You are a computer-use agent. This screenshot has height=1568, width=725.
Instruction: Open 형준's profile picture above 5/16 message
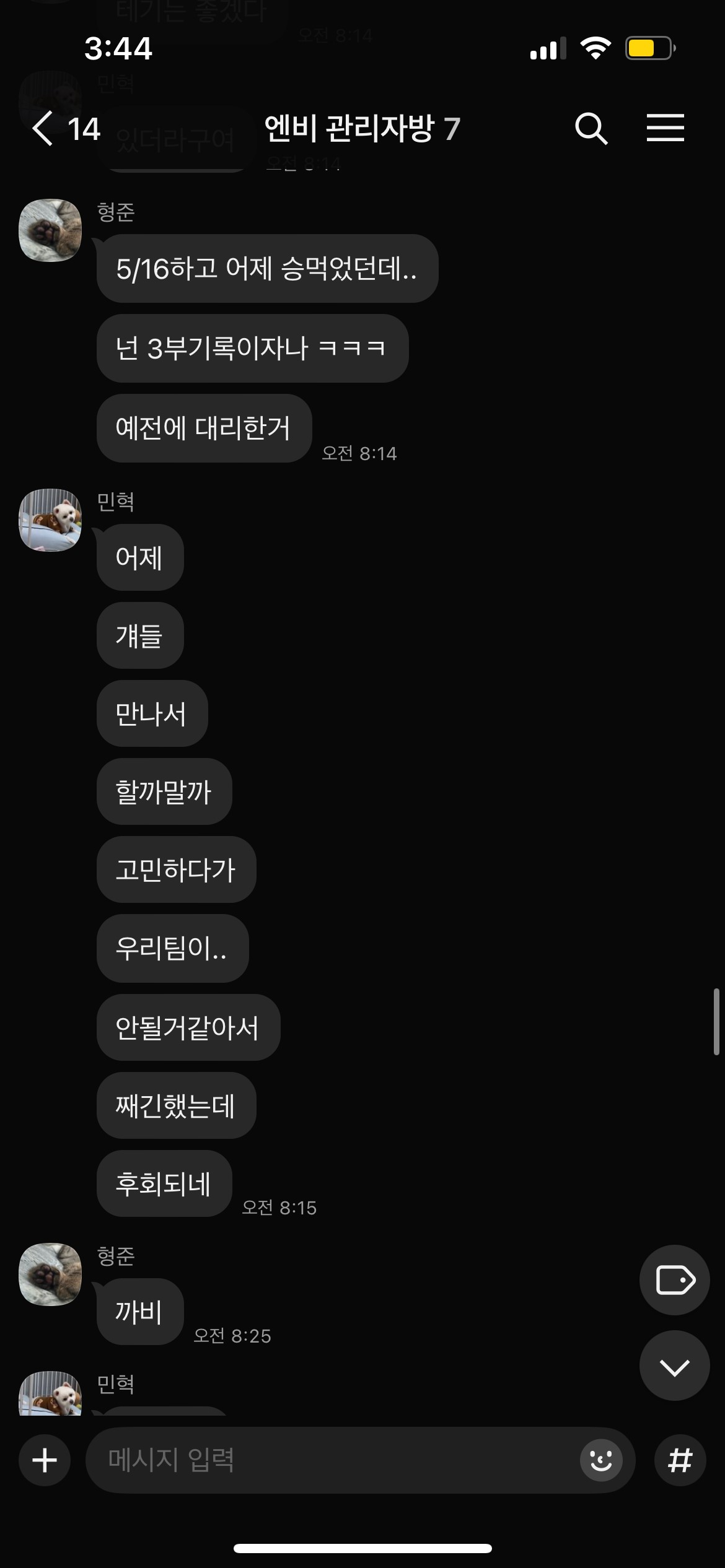pyautogui.click(x=51, y=230)
